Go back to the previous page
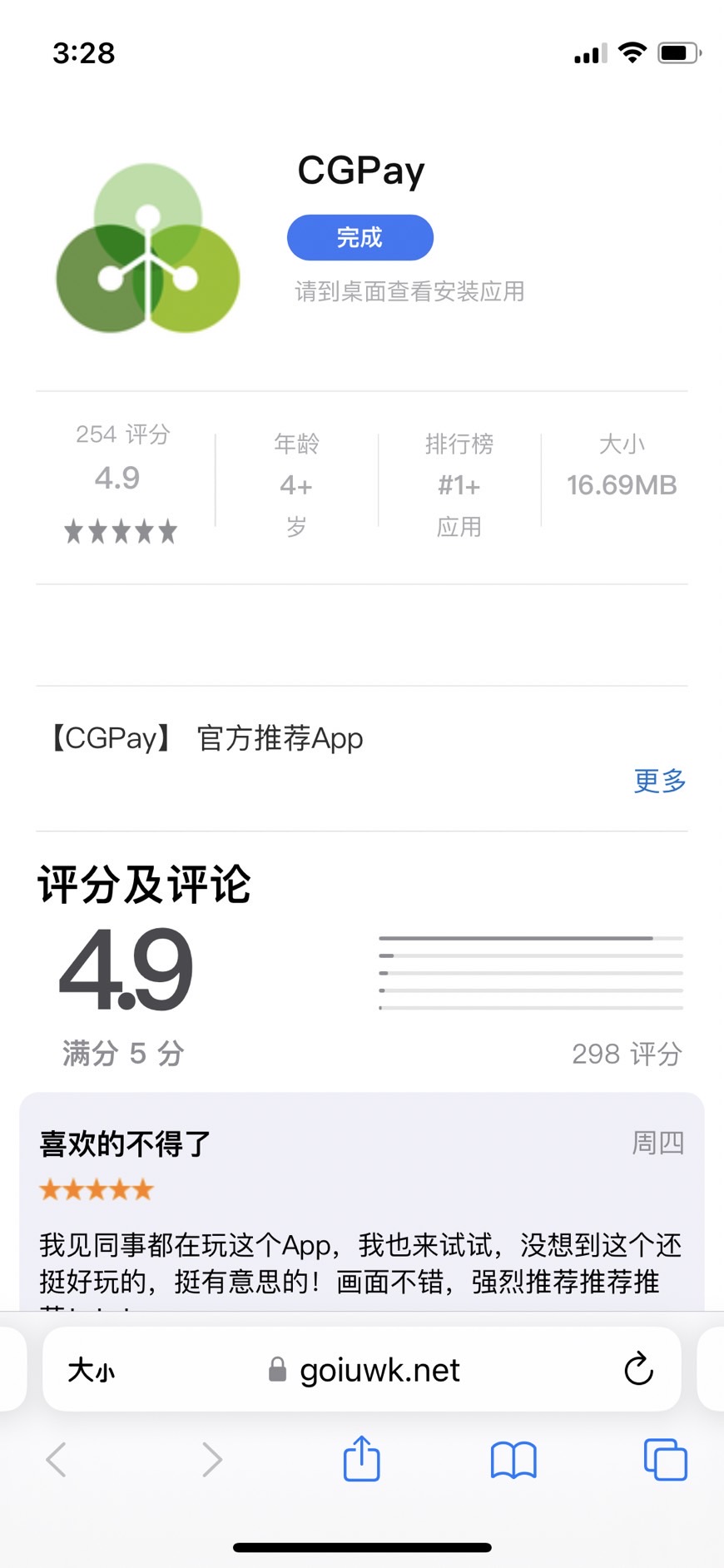Screen dimensions: 724x1568 pyautogui.click(x=57, y=1460)
